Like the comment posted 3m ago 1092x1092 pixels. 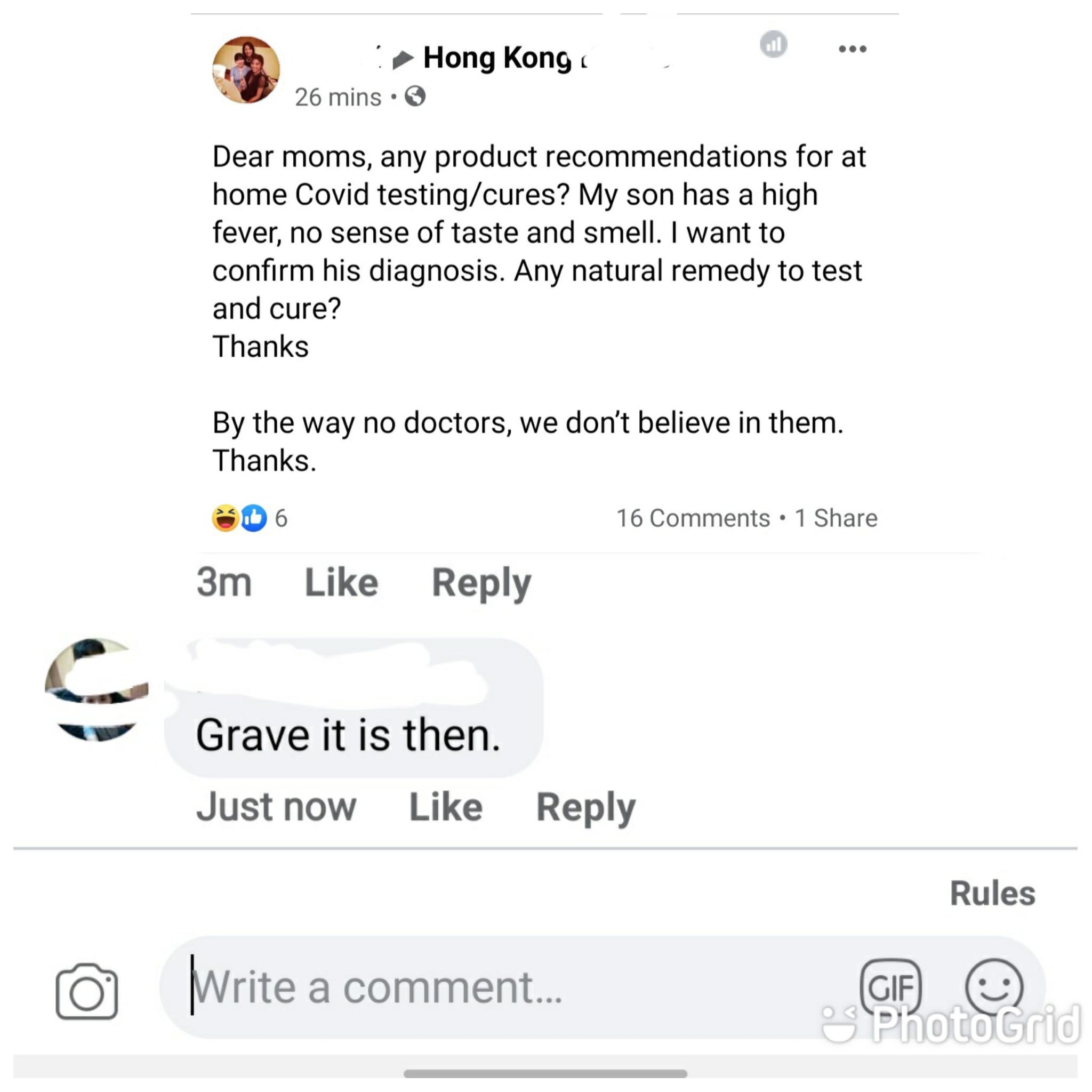coord(341,582)
